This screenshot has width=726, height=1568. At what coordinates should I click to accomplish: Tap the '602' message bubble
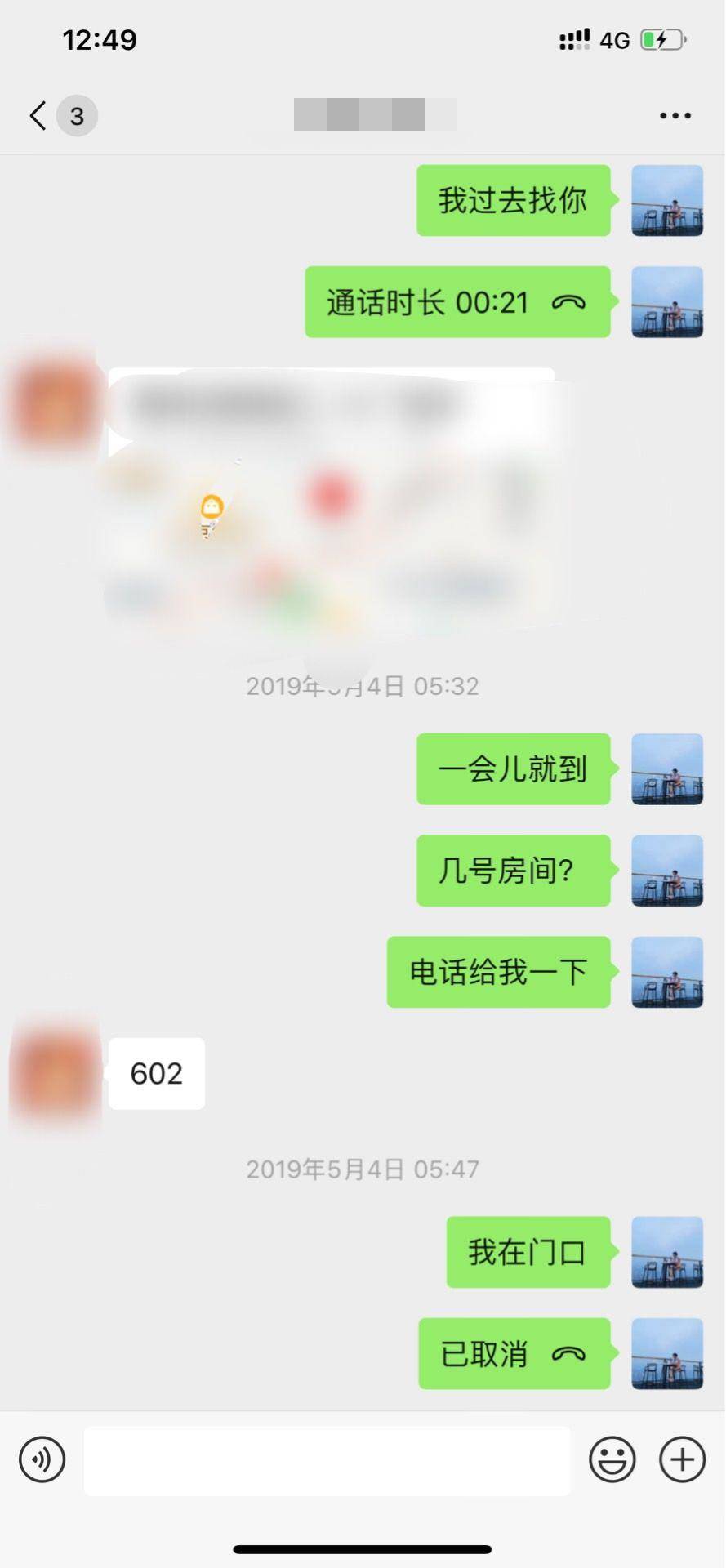tap(156, 1073)
